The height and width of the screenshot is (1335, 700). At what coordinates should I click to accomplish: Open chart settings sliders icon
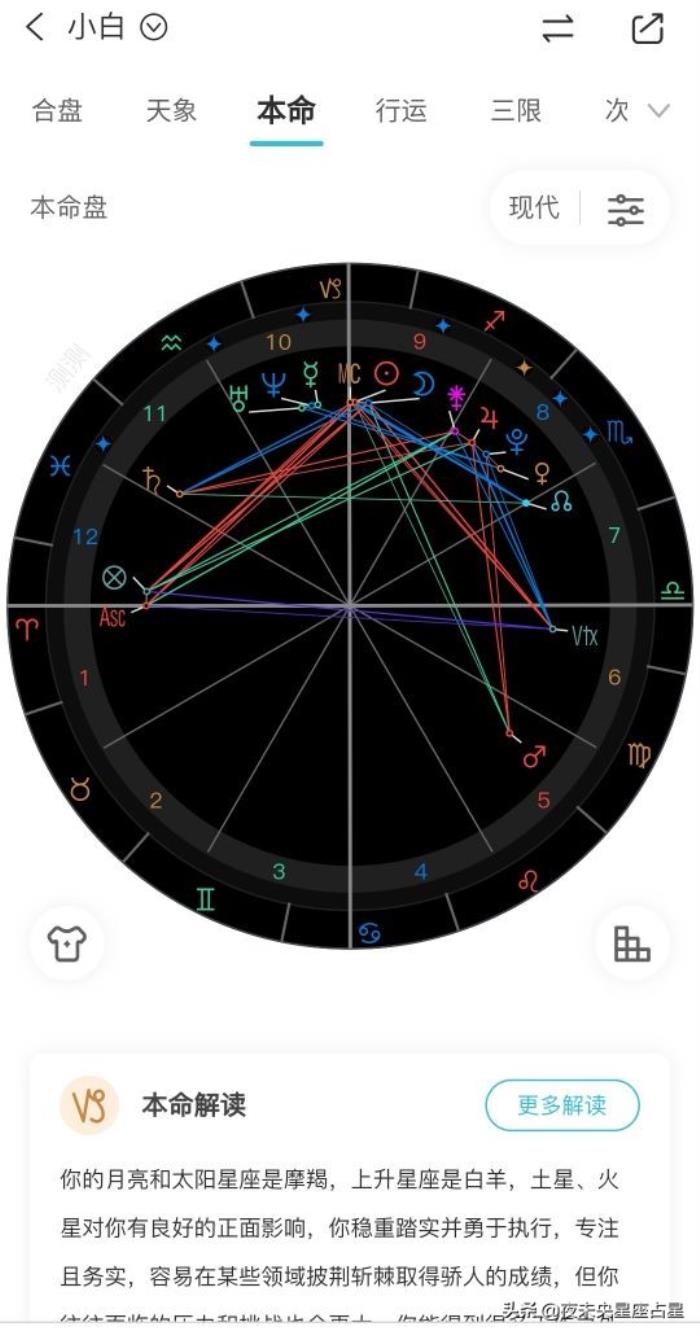626,209
